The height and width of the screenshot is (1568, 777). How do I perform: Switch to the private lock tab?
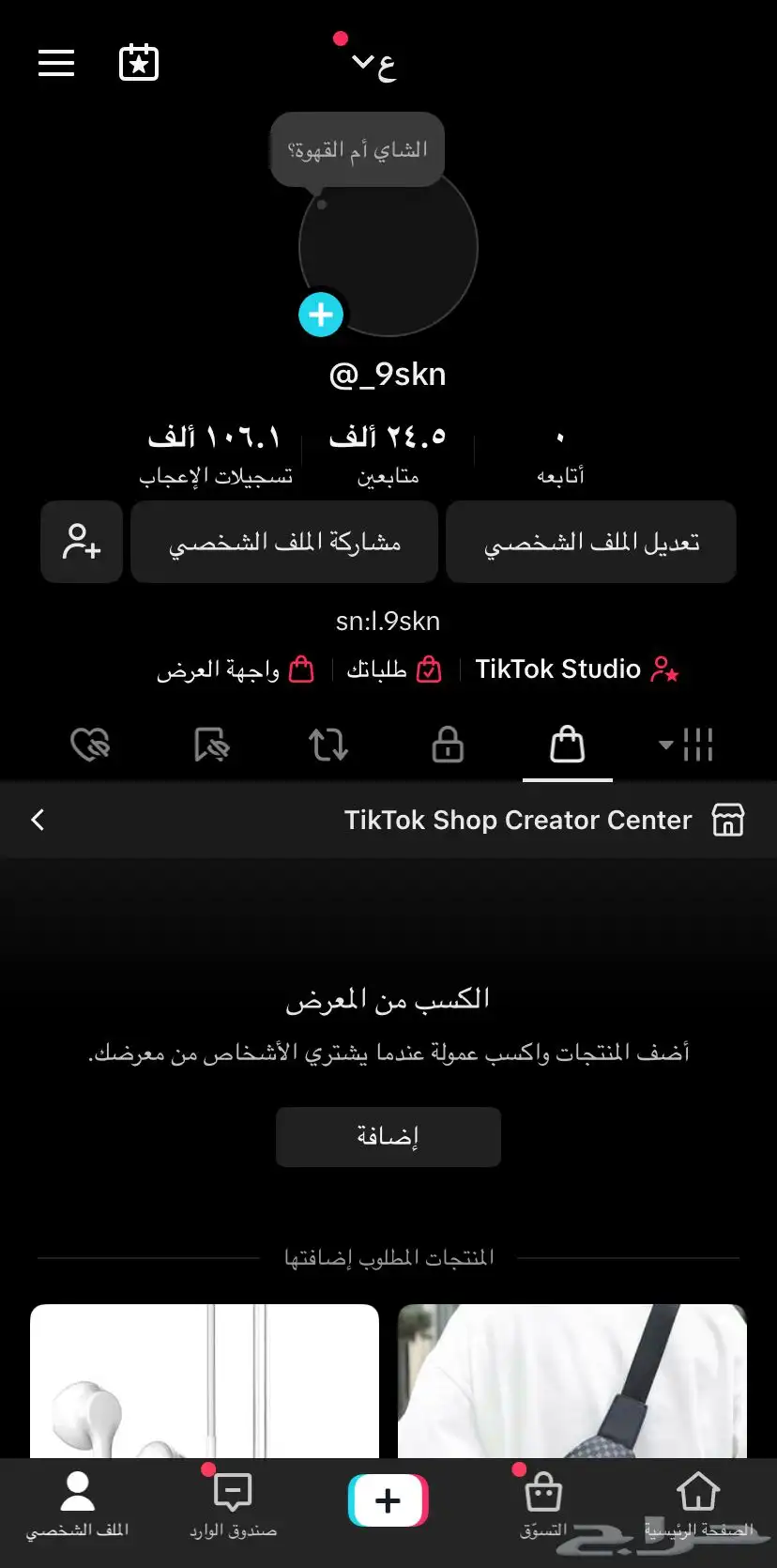(x=448, y=746)
